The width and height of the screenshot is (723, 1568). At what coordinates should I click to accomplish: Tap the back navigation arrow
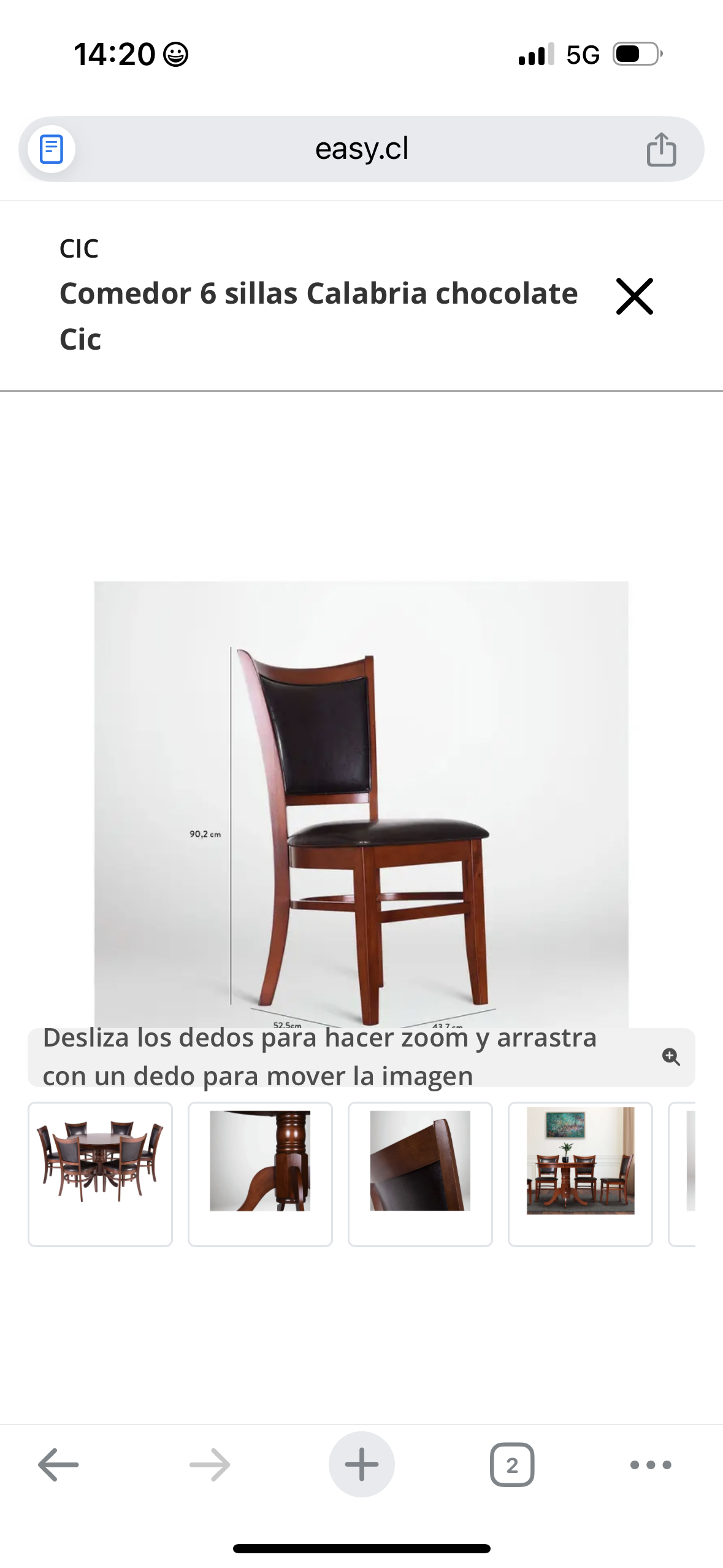56,1465
